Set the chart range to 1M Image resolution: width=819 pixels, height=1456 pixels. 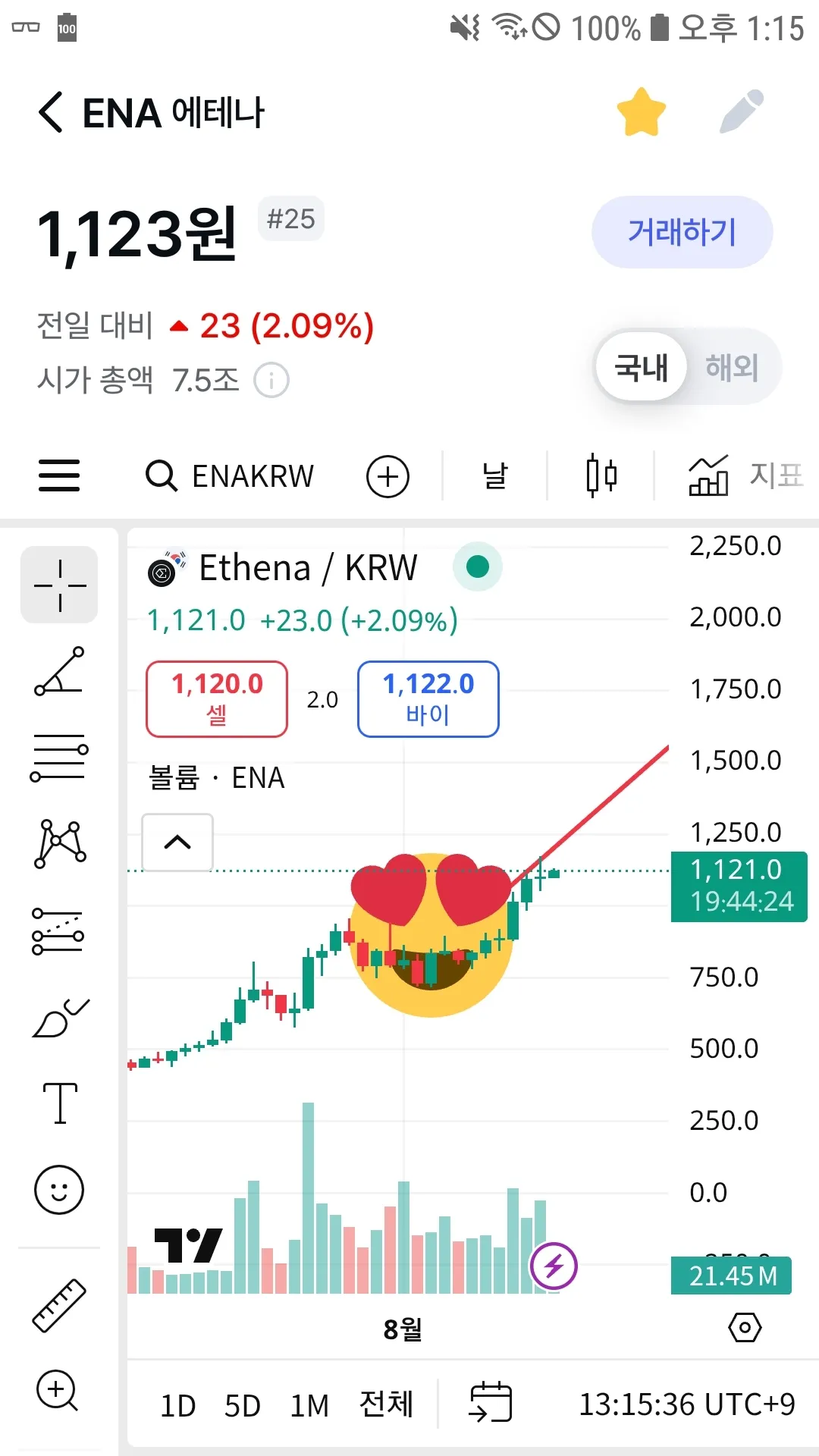(309, 1406)
